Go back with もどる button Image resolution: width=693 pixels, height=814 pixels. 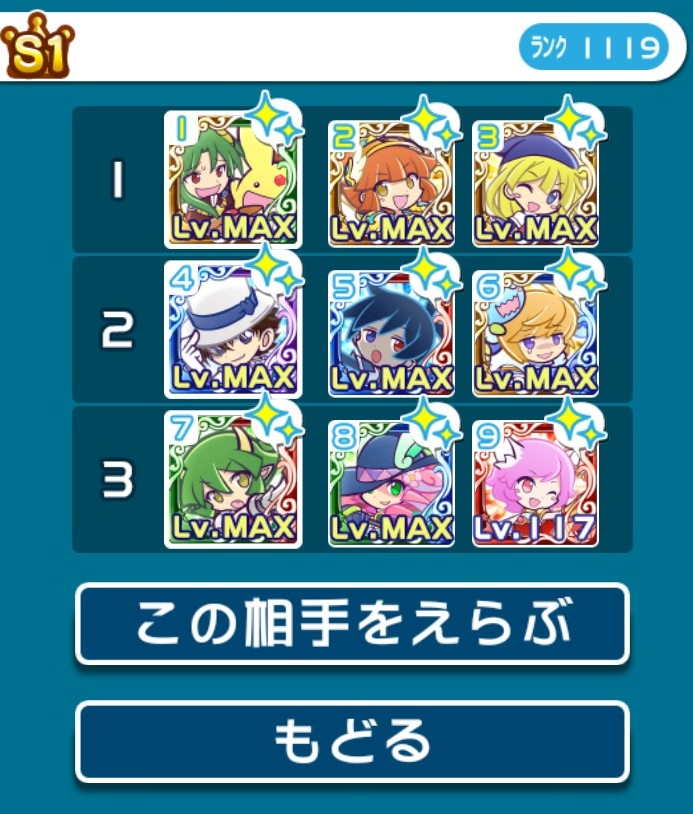point(352,742)
